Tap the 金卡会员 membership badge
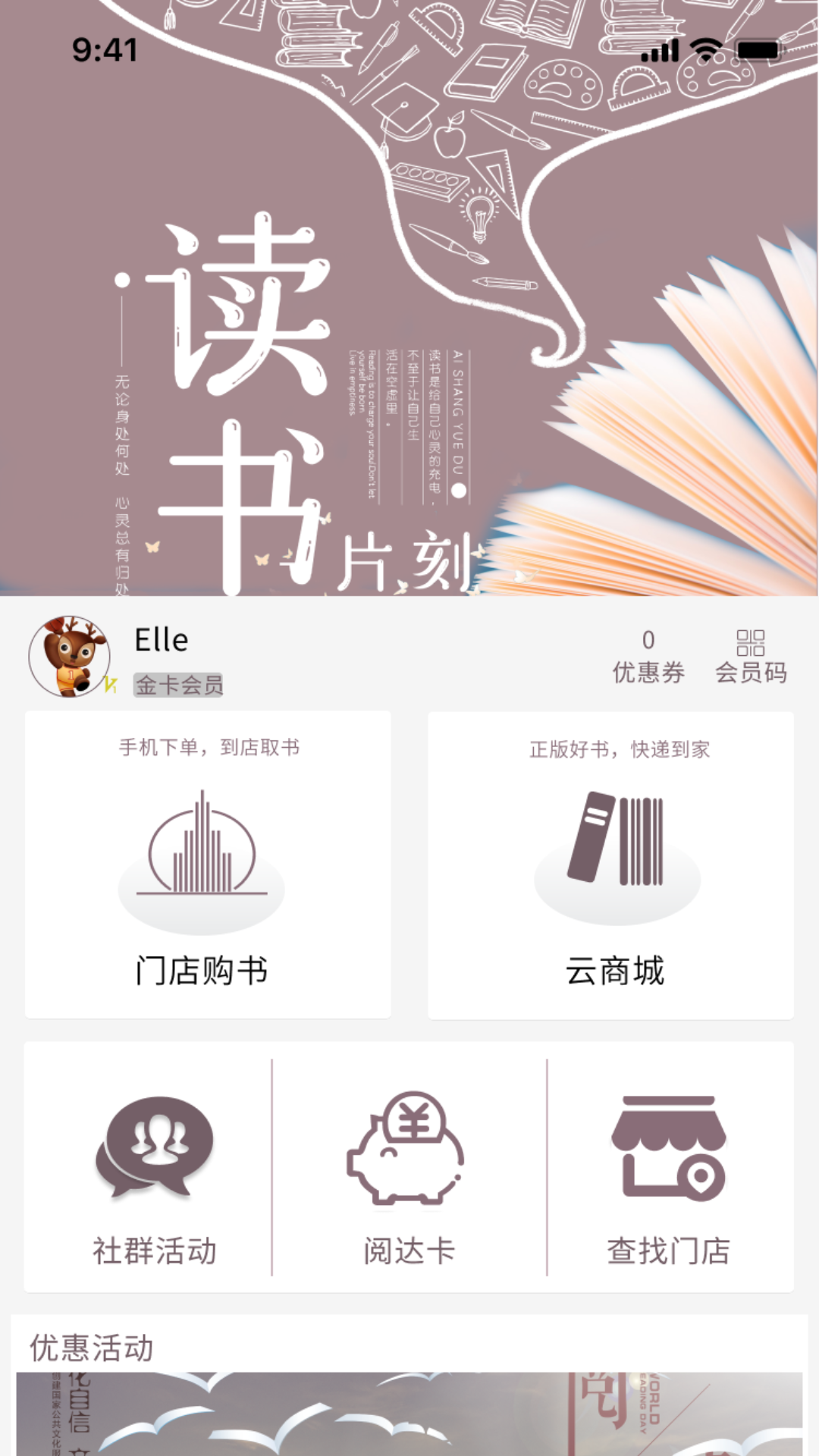 (179, 686)
